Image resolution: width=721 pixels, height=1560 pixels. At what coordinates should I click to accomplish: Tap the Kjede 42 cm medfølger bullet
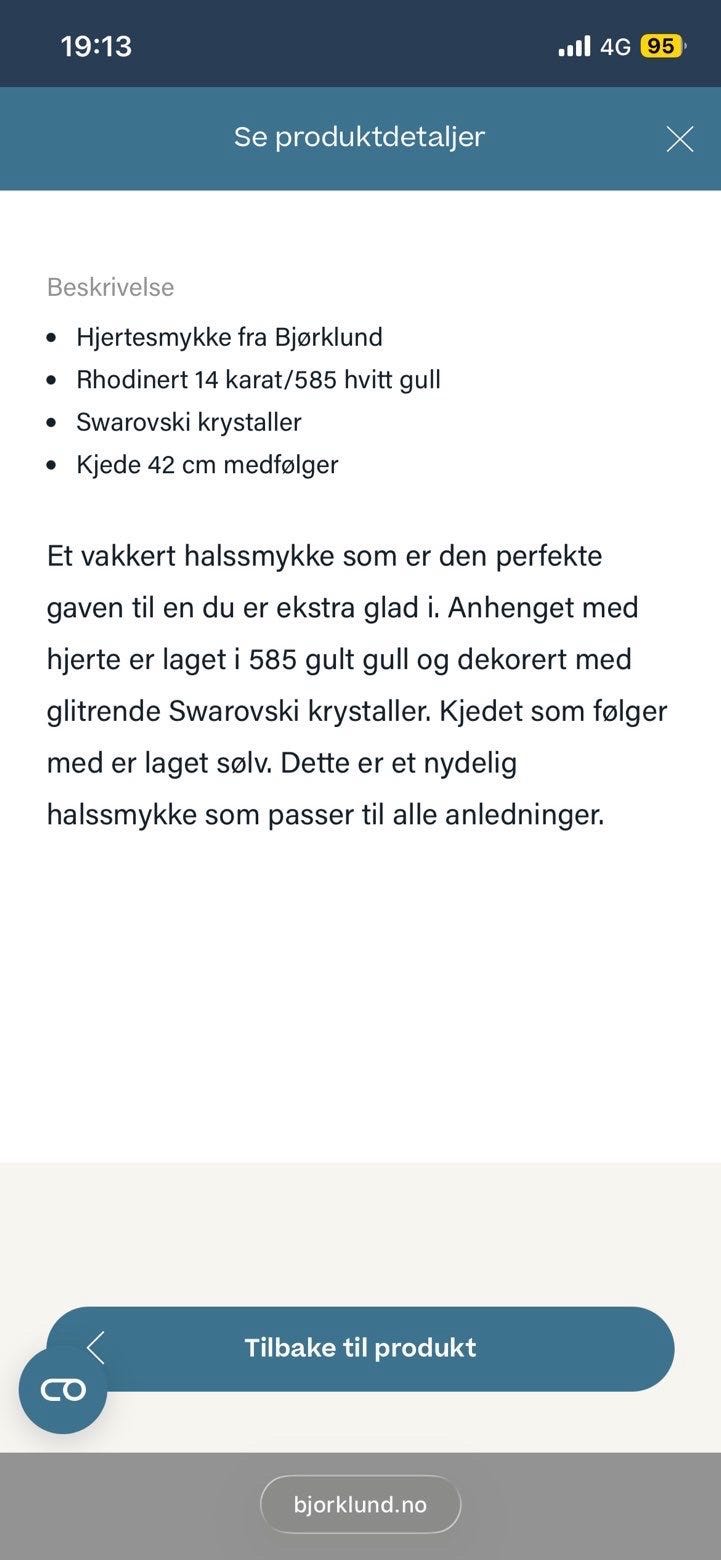coord(207,464)
